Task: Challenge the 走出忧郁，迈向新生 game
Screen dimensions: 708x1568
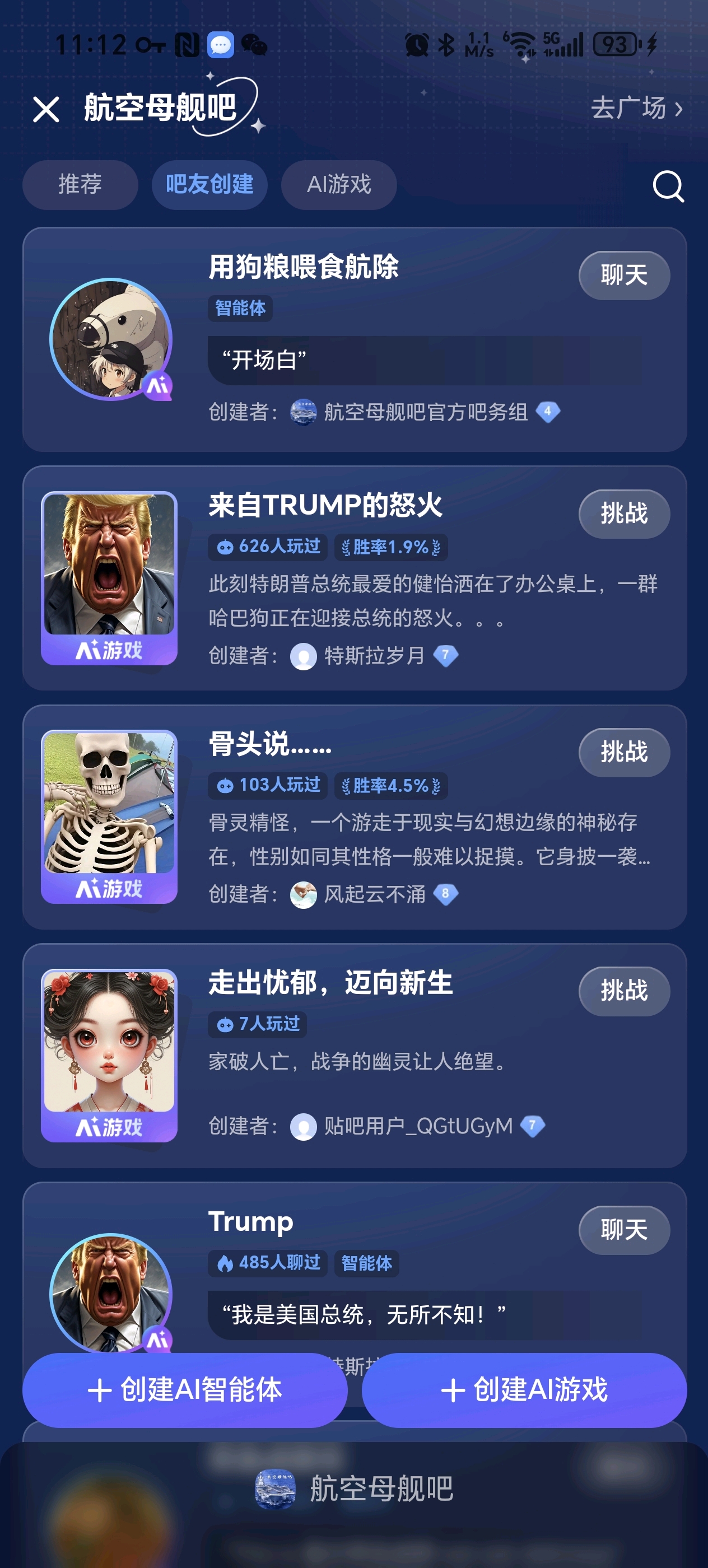Action: 623,991
